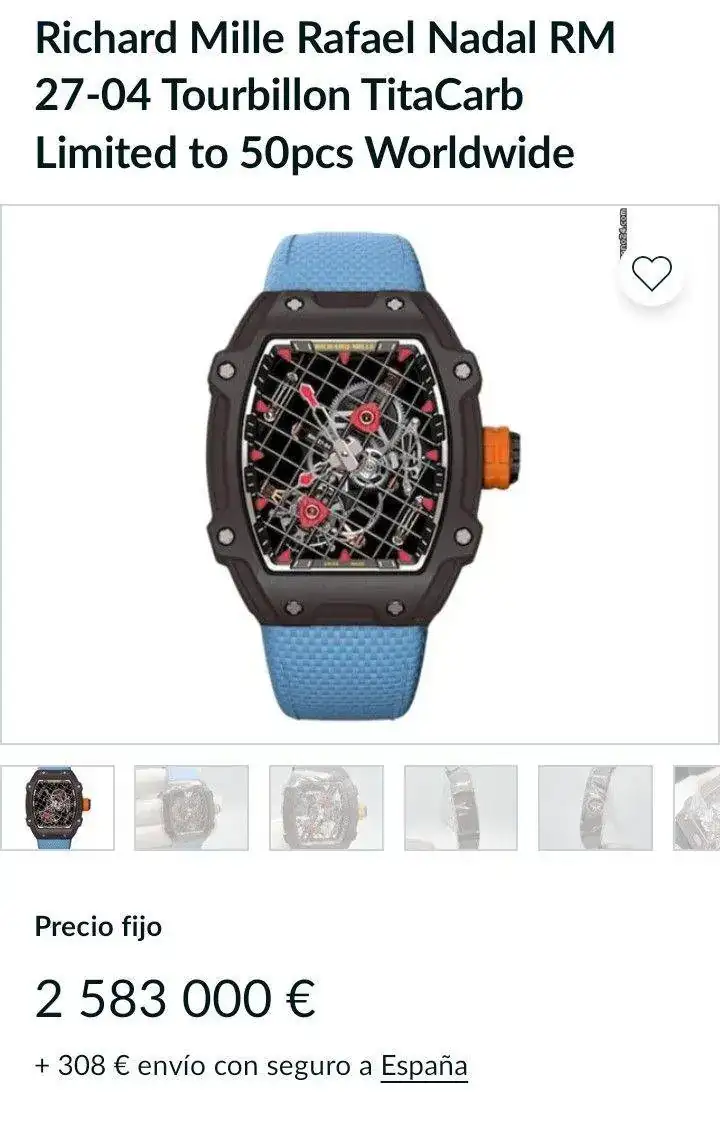Display the fifth thumbnail of the case profile

click(595, 808)
